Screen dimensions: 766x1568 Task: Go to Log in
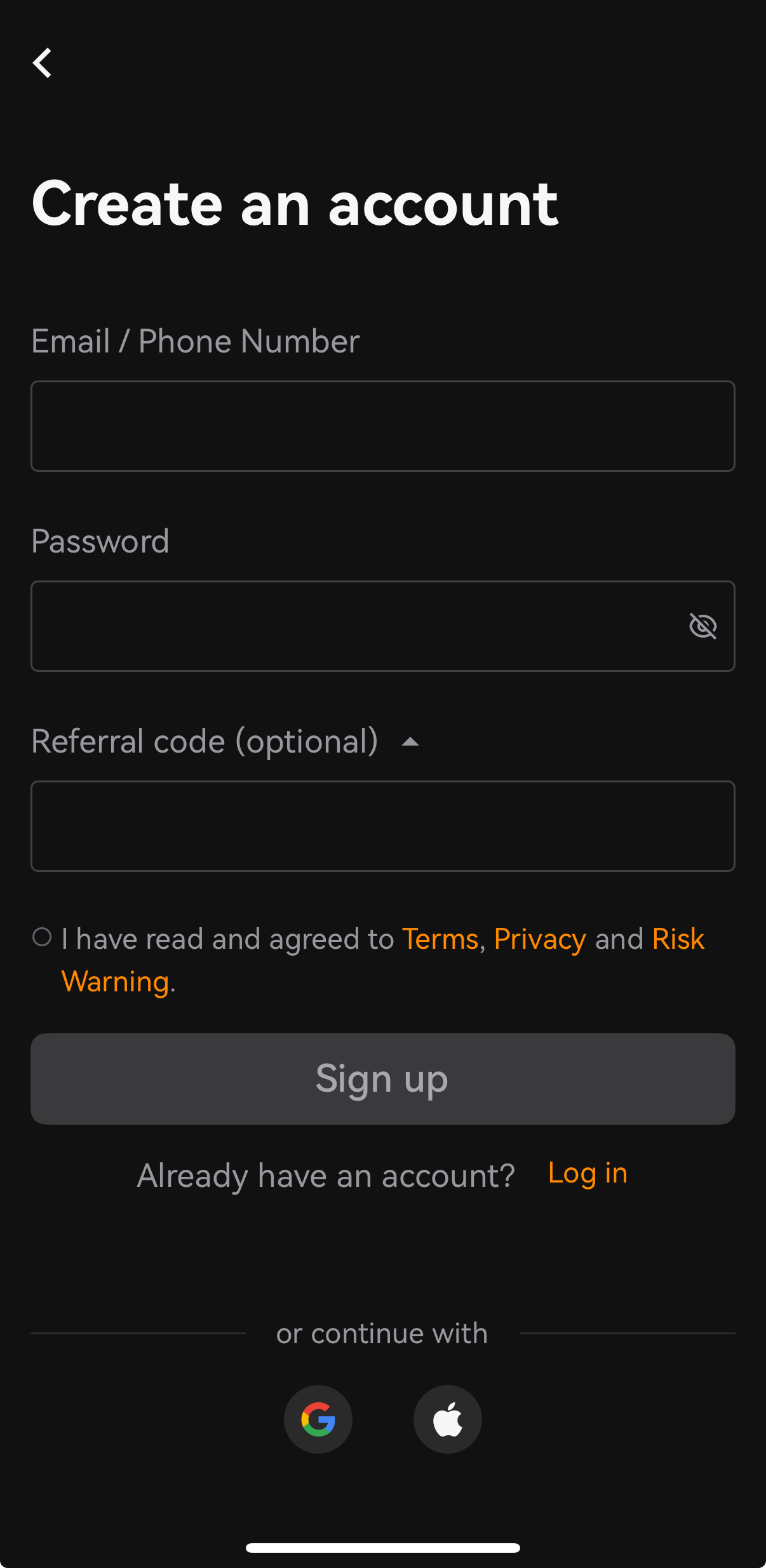(588, 1173)
